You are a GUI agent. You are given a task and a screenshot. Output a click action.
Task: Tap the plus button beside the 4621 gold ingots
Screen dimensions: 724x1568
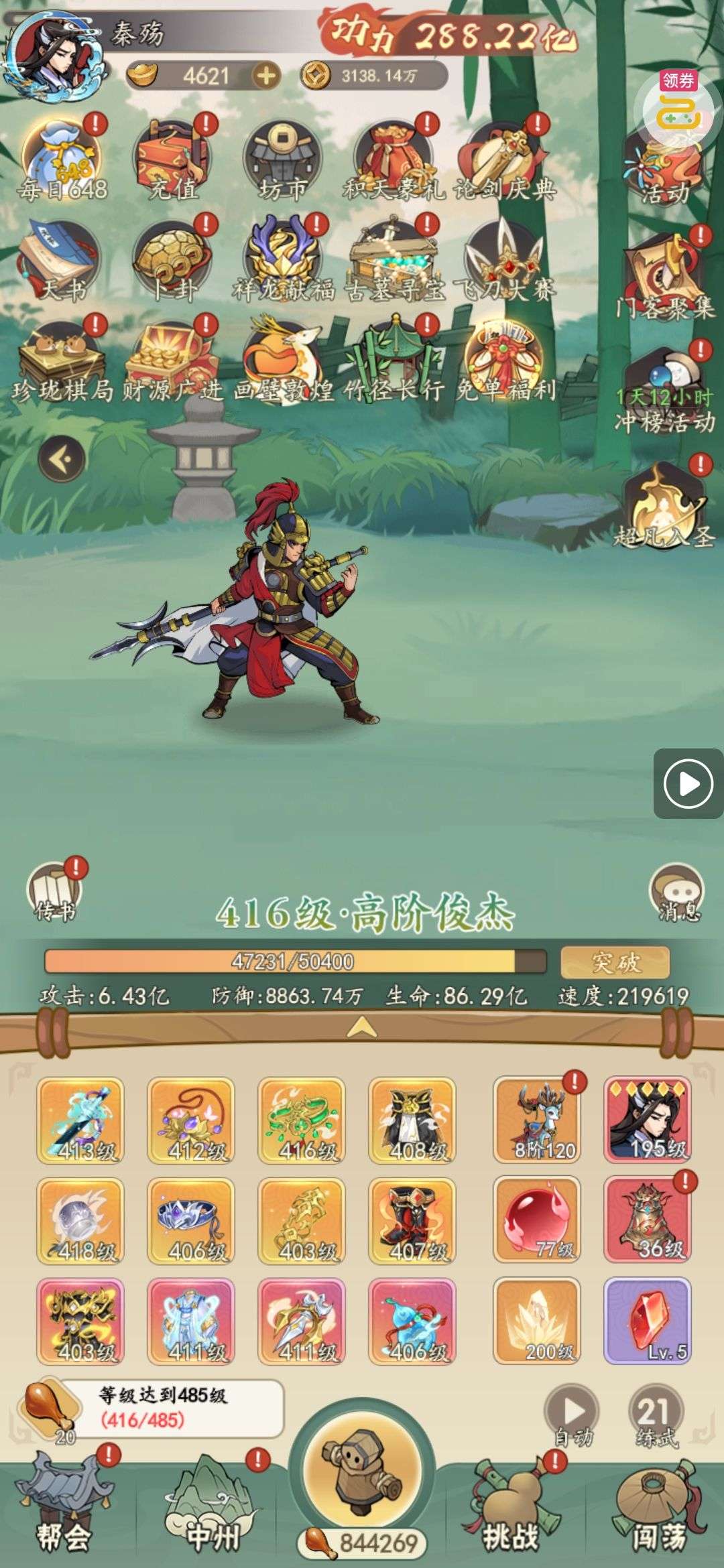(x=266, y=76)
